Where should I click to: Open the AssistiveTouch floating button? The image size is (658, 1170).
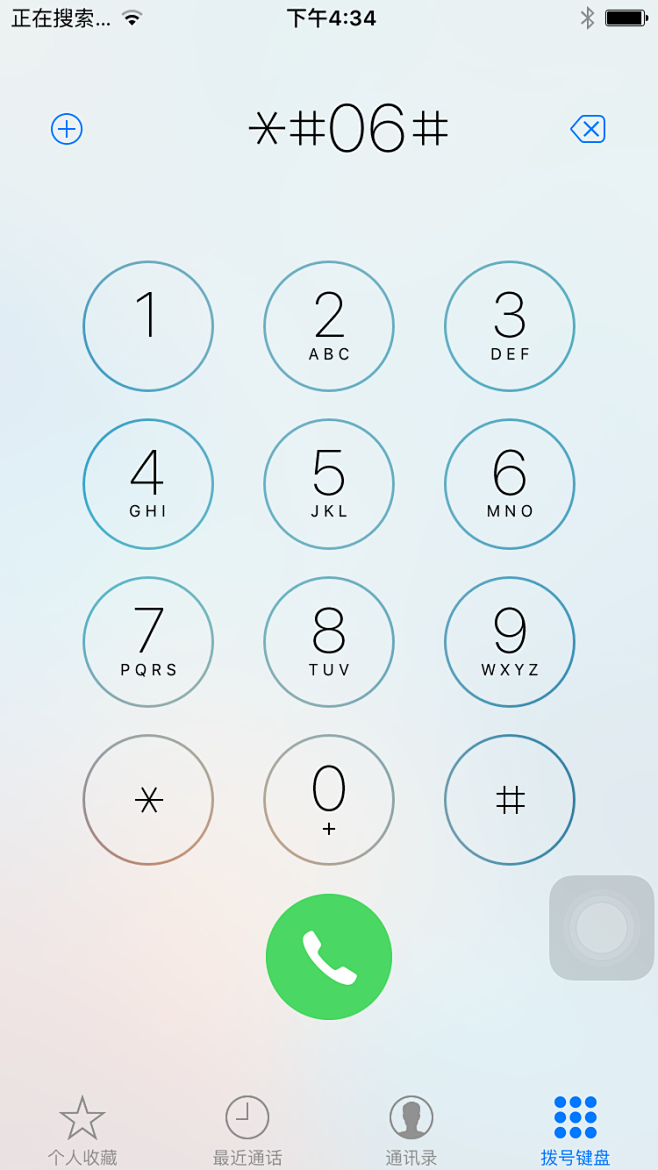coord(602,927)
